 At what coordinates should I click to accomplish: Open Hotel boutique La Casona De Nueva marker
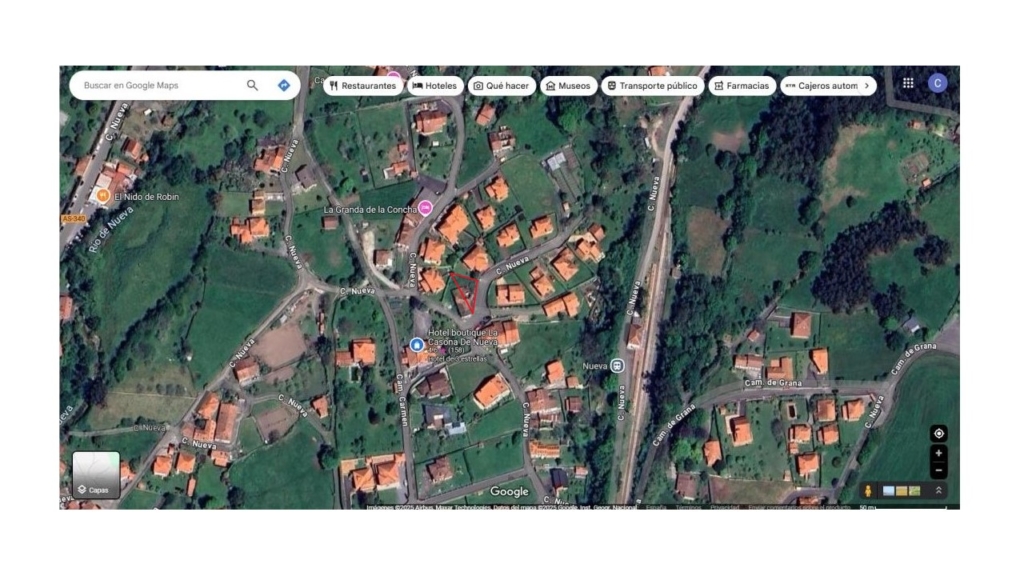coord(418,341)
